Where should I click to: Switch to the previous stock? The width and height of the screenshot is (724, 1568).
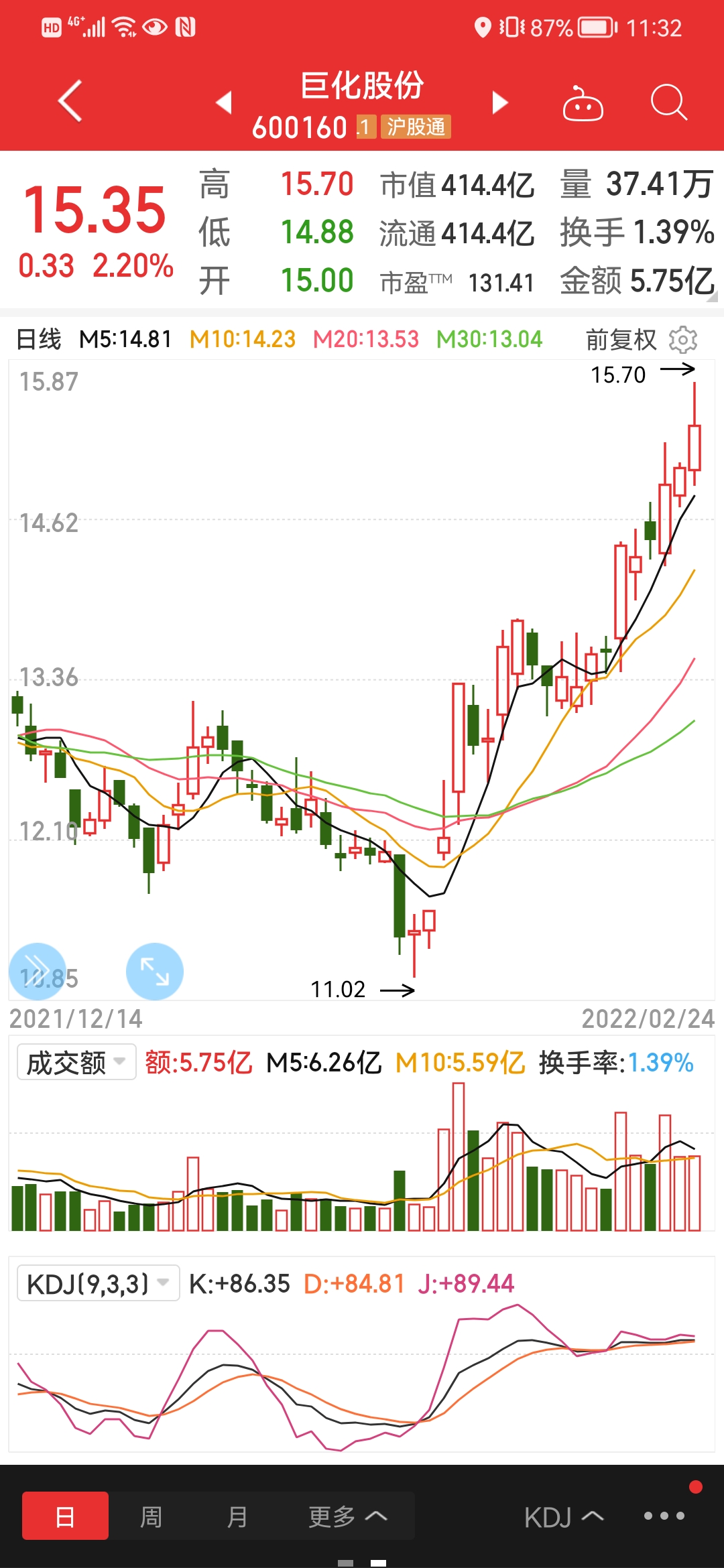click(224, 103)
